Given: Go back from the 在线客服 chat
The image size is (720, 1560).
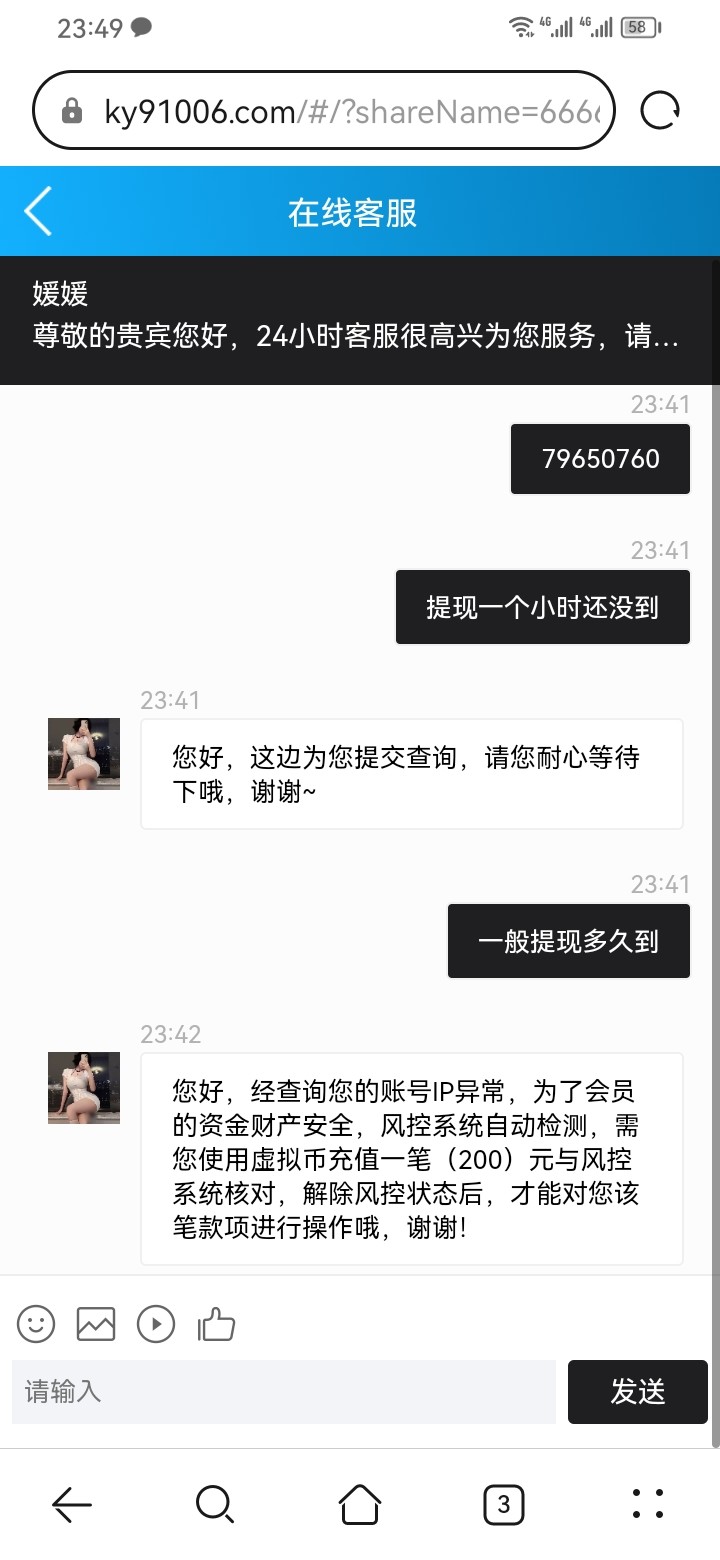Looking at the screenshot, I should click(38, 212).
